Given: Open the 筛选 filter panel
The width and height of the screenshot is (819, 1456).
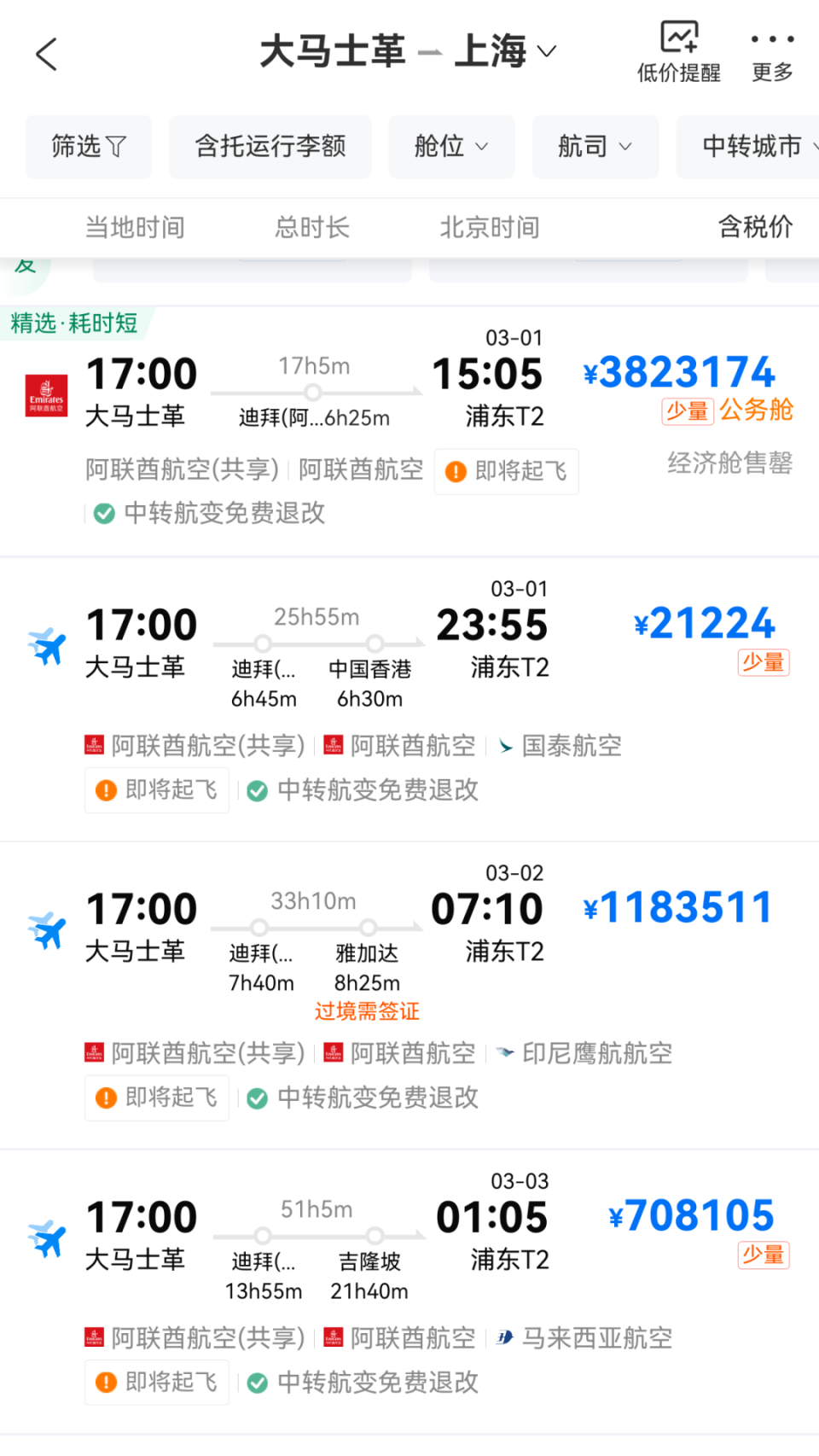Looking at the screenshot, I should (x=88, y=146).
